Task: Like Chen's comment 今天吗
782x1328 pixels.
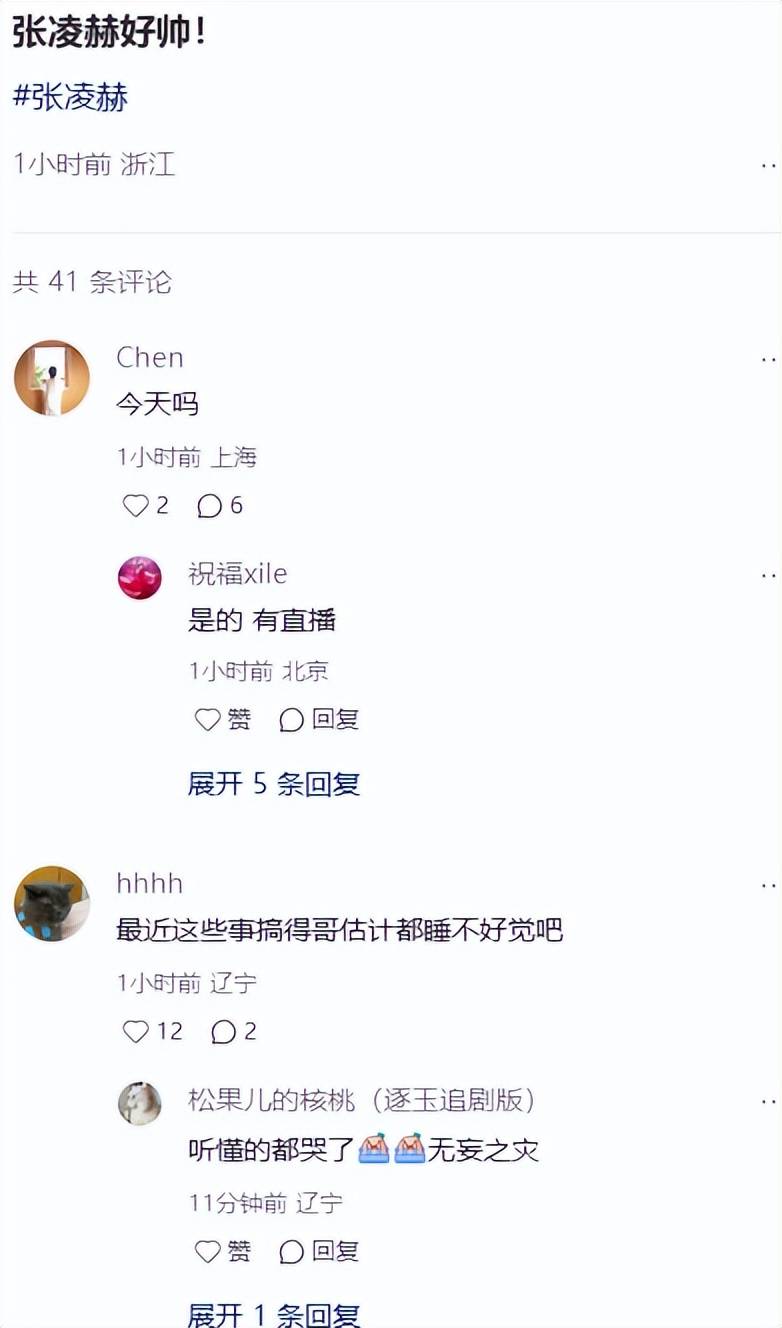Action: [136, 506]
